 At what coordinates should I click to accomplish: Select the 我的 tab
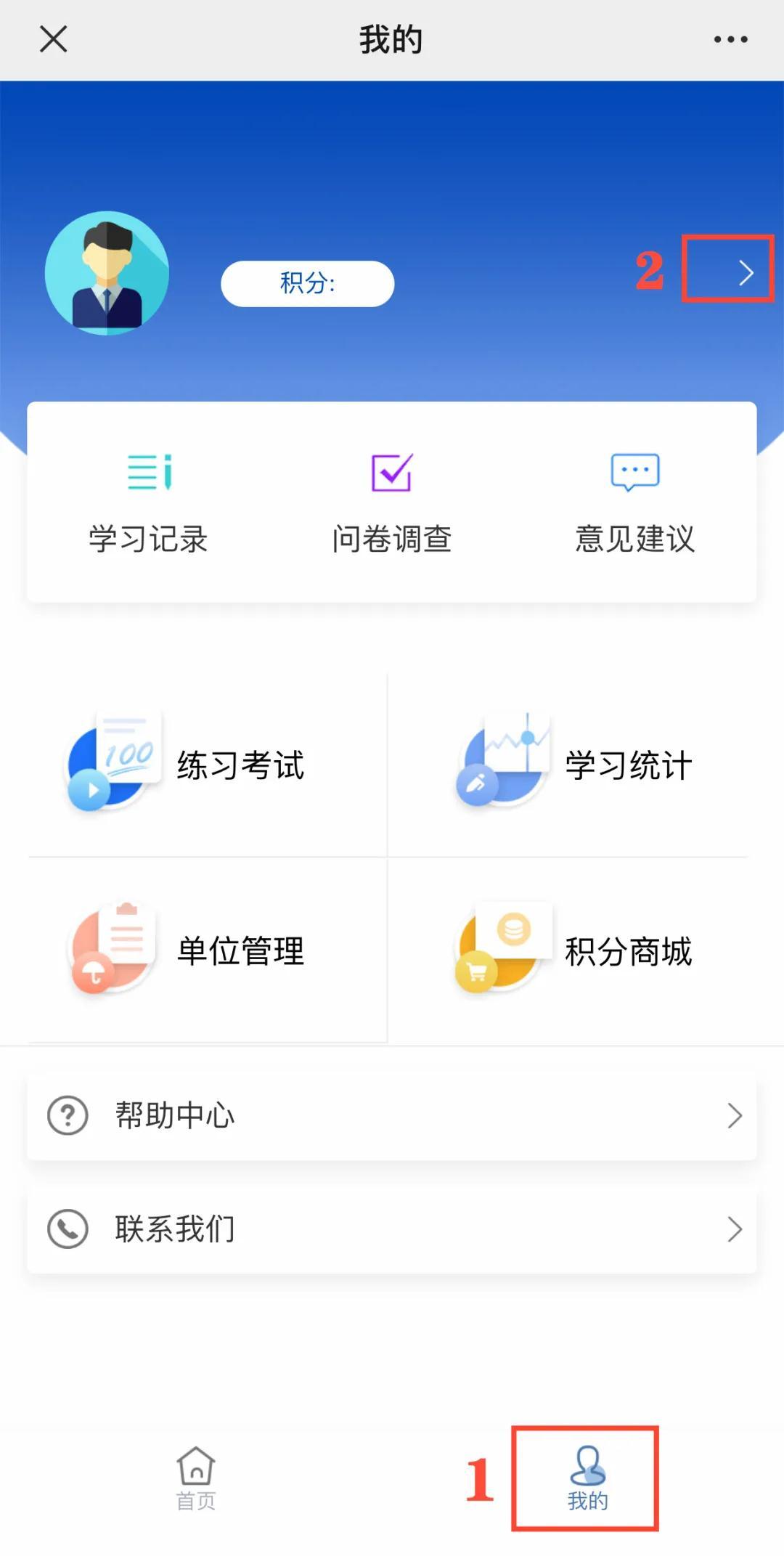tap(587, 1478)
